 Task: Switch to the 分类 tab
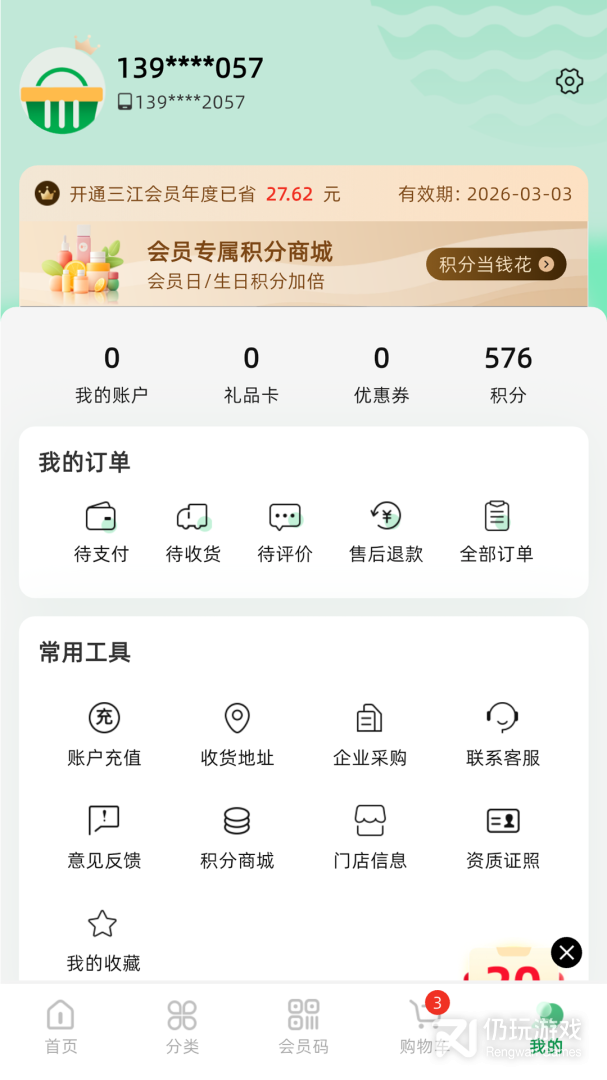coord(182,1027)
